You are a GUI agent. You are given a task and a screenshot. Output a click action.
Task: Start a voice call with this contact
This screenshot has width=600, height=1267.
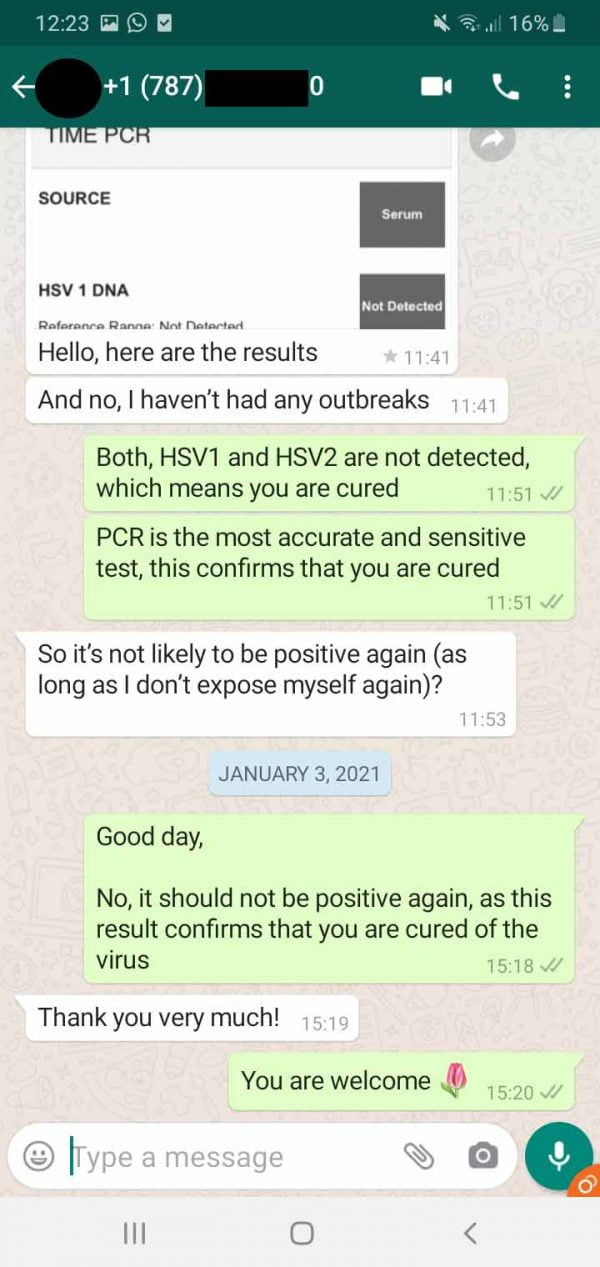pos(506,87)
